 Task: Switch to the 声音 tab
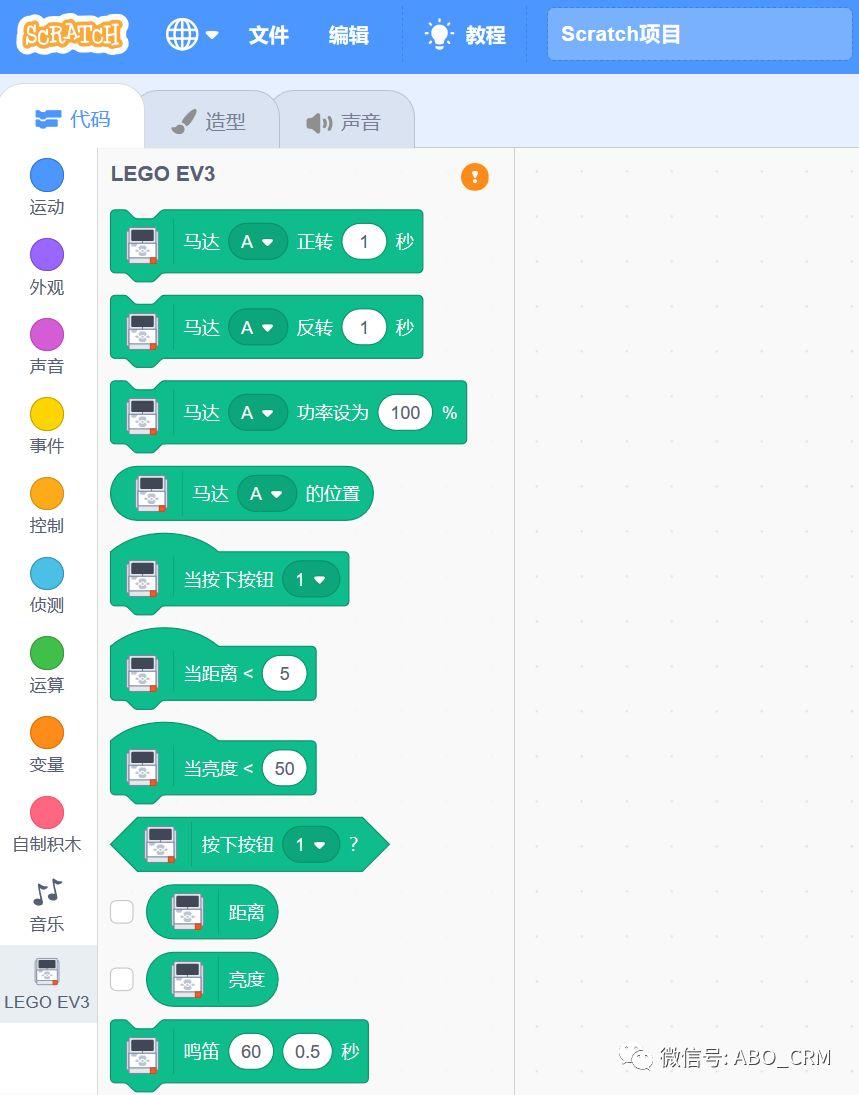click(343, 122)
